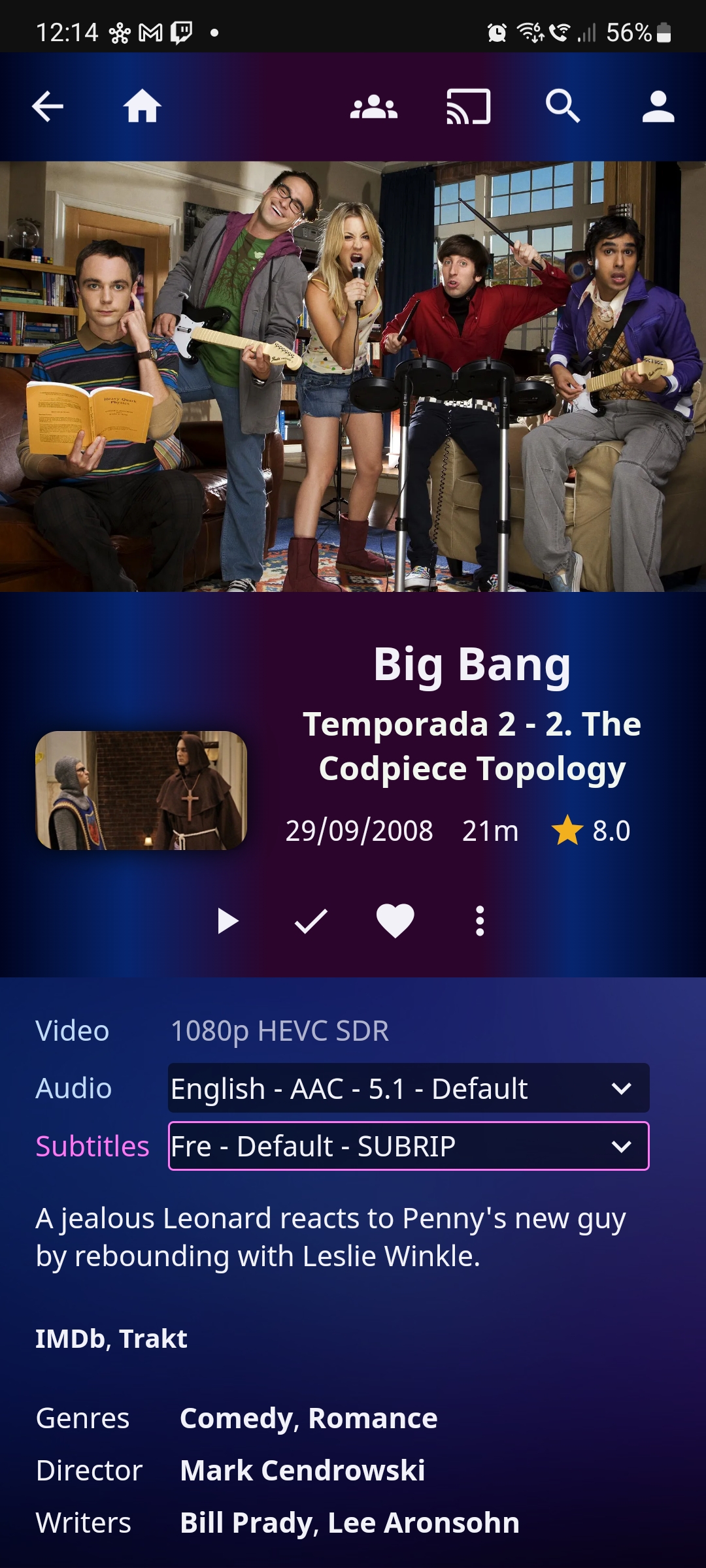Open the user profile icon

click(658, 106)
